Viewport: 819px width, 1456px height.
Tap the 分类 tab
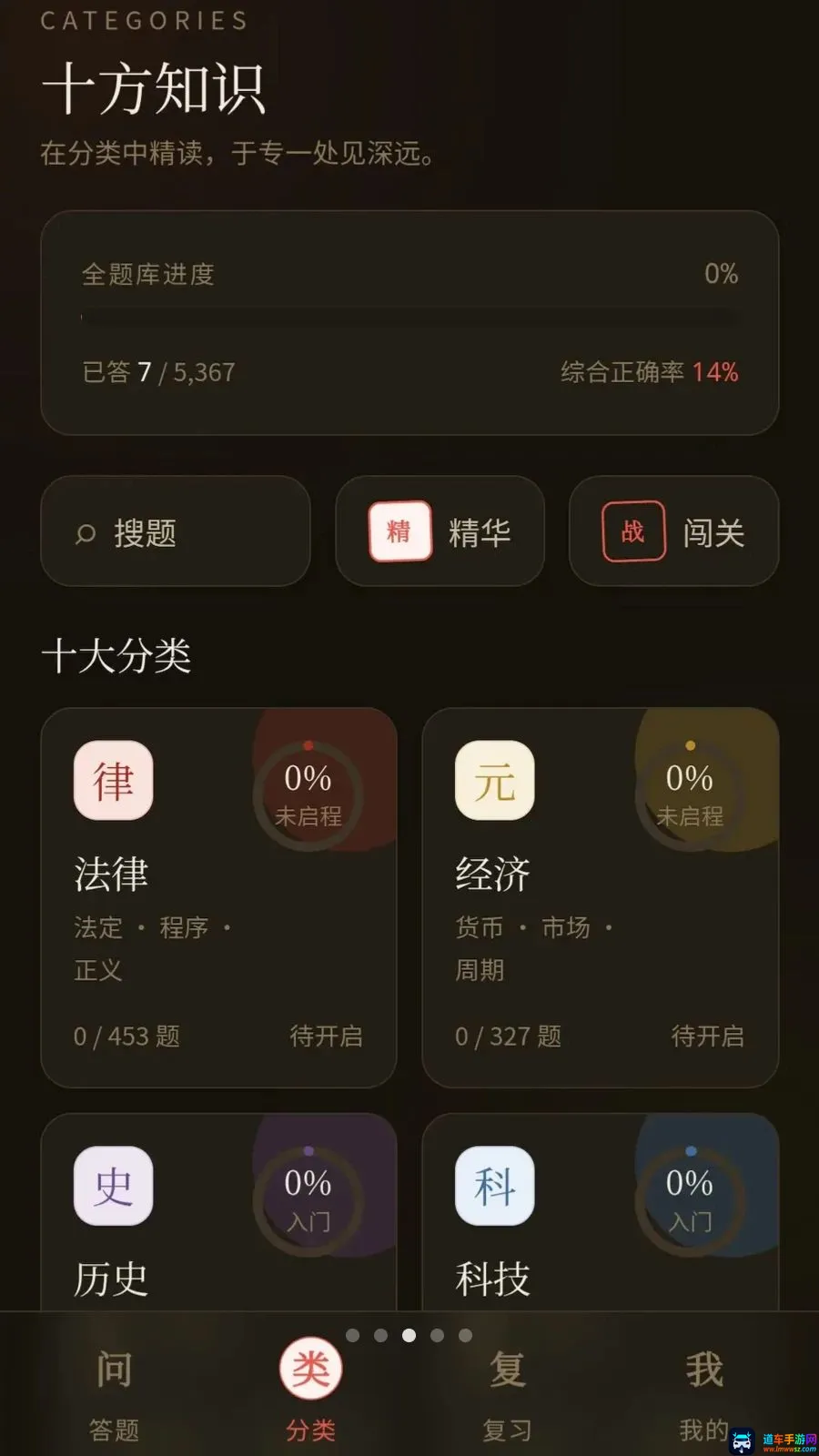310,1394
